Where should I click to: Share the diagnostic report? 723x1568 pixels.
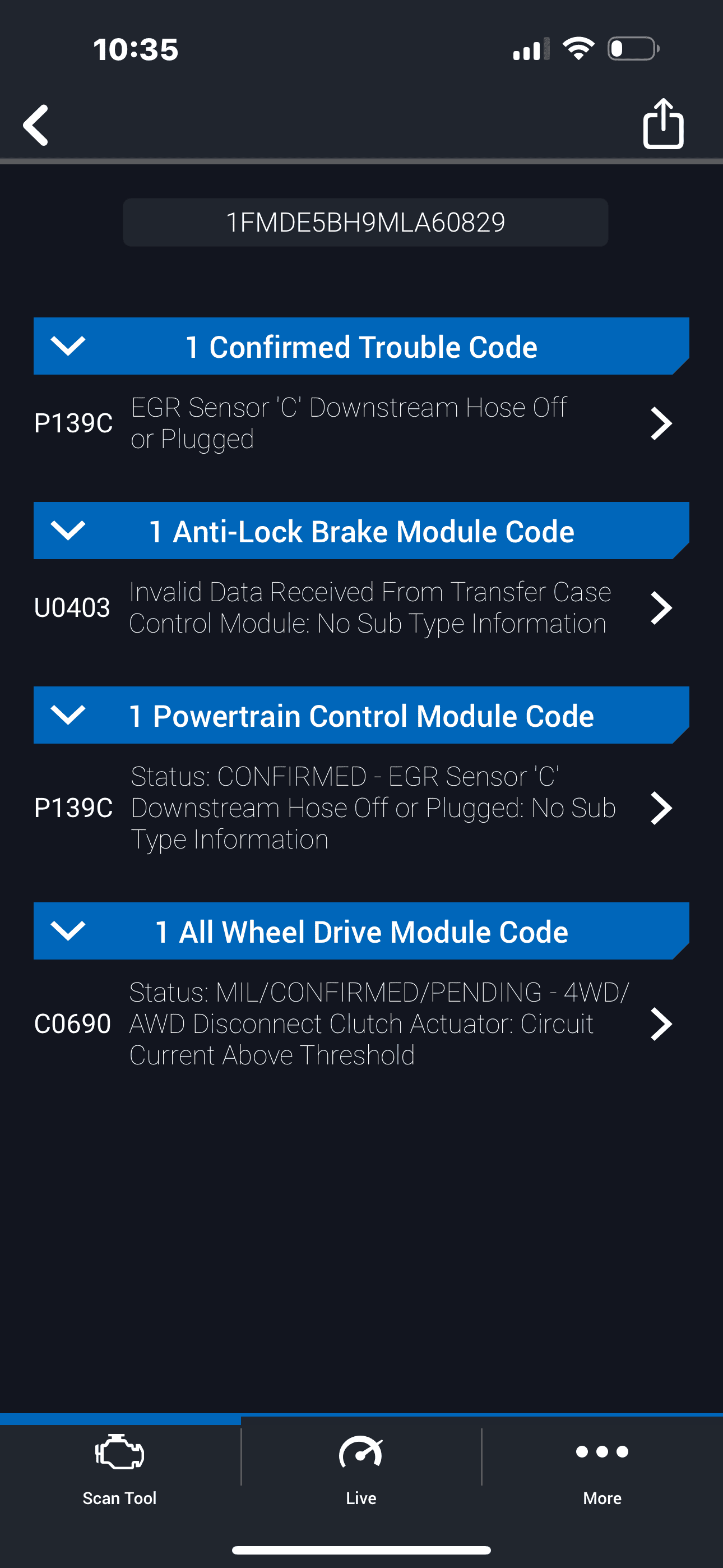click(x=662, y=123)
